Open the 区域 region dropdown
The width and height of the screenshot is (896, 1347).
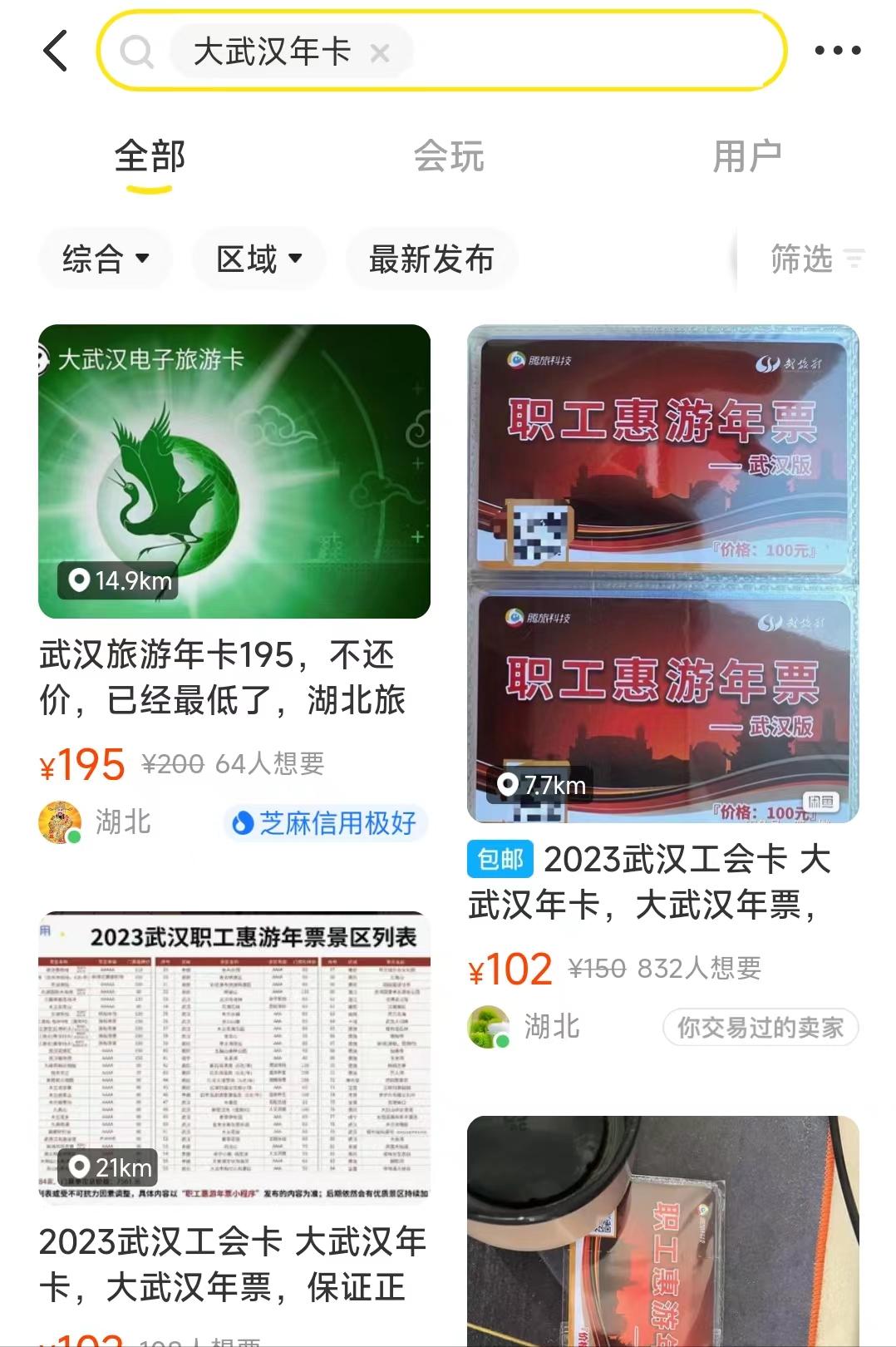click(258, 259)
